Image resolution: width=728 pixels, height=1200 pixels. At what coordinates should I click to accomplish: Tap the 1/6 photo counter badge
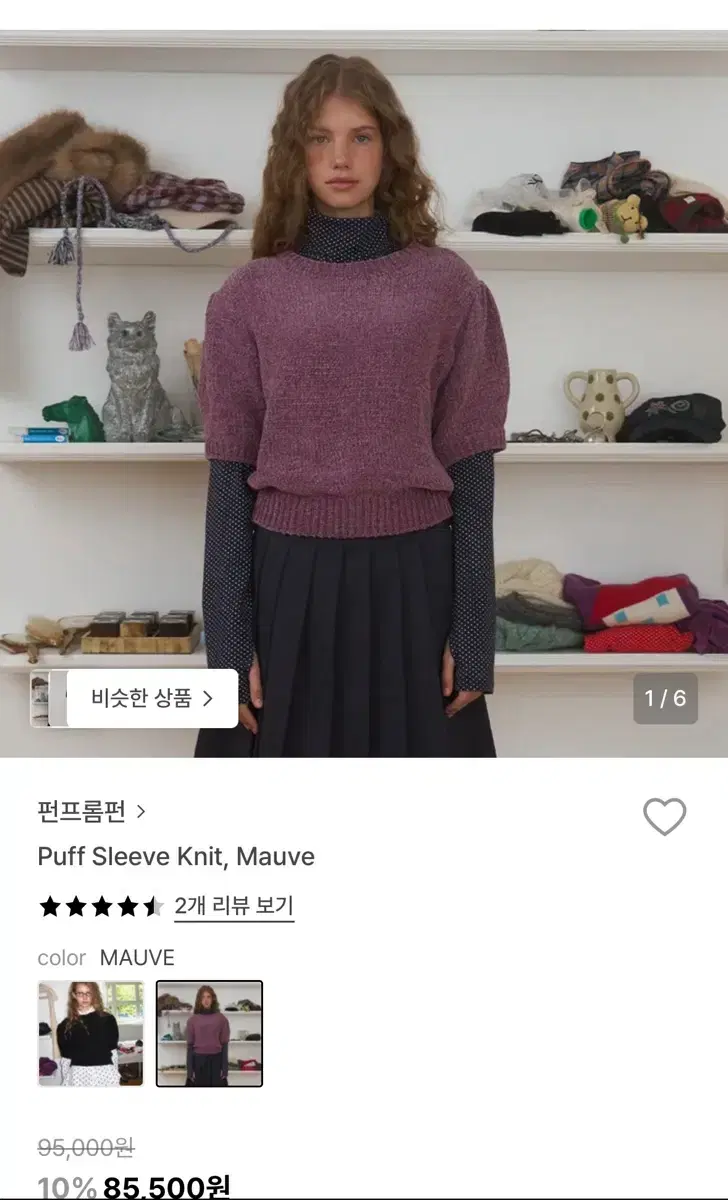coord(666,699)
